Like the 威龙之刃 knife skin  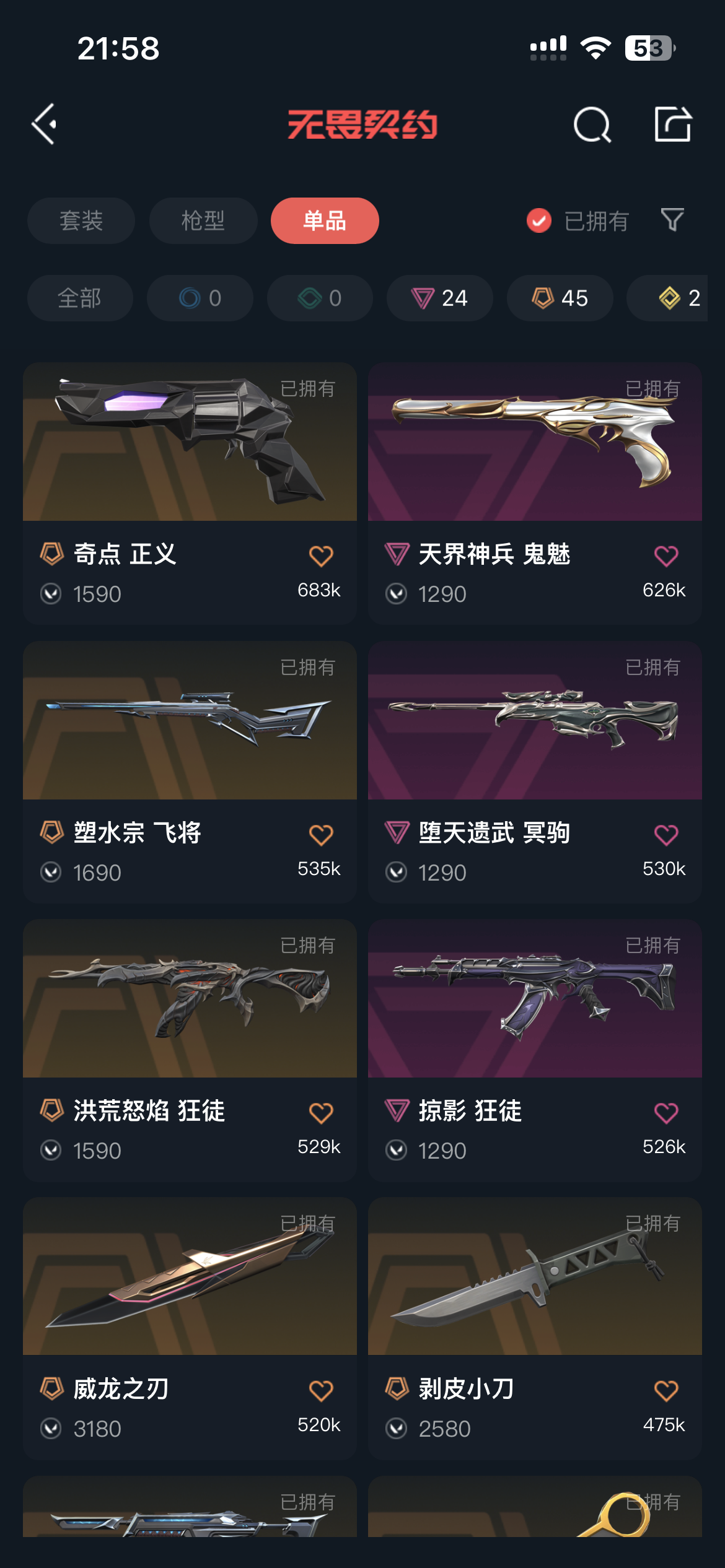tap(321, 1390)
